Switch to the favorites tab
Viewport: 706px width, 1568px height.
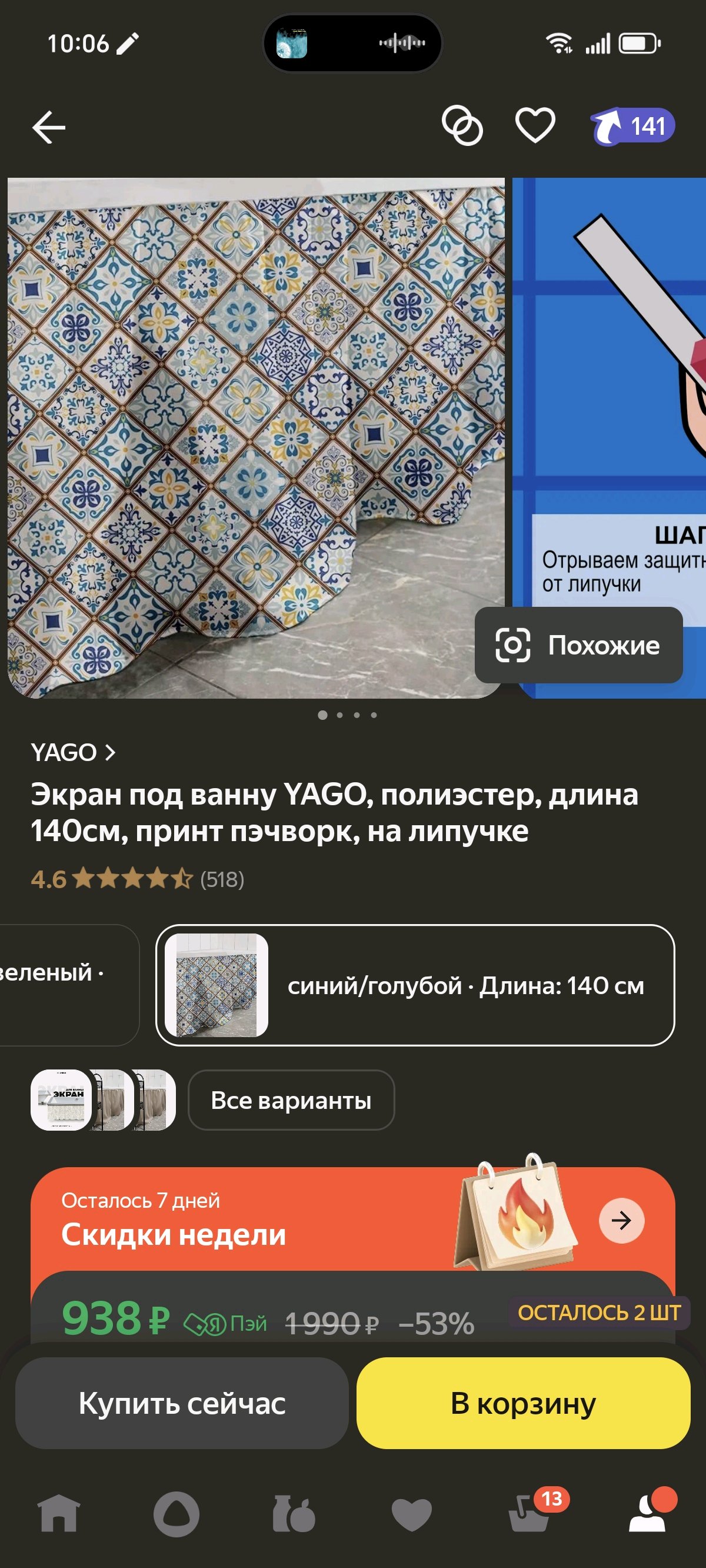pos(411,1514)
